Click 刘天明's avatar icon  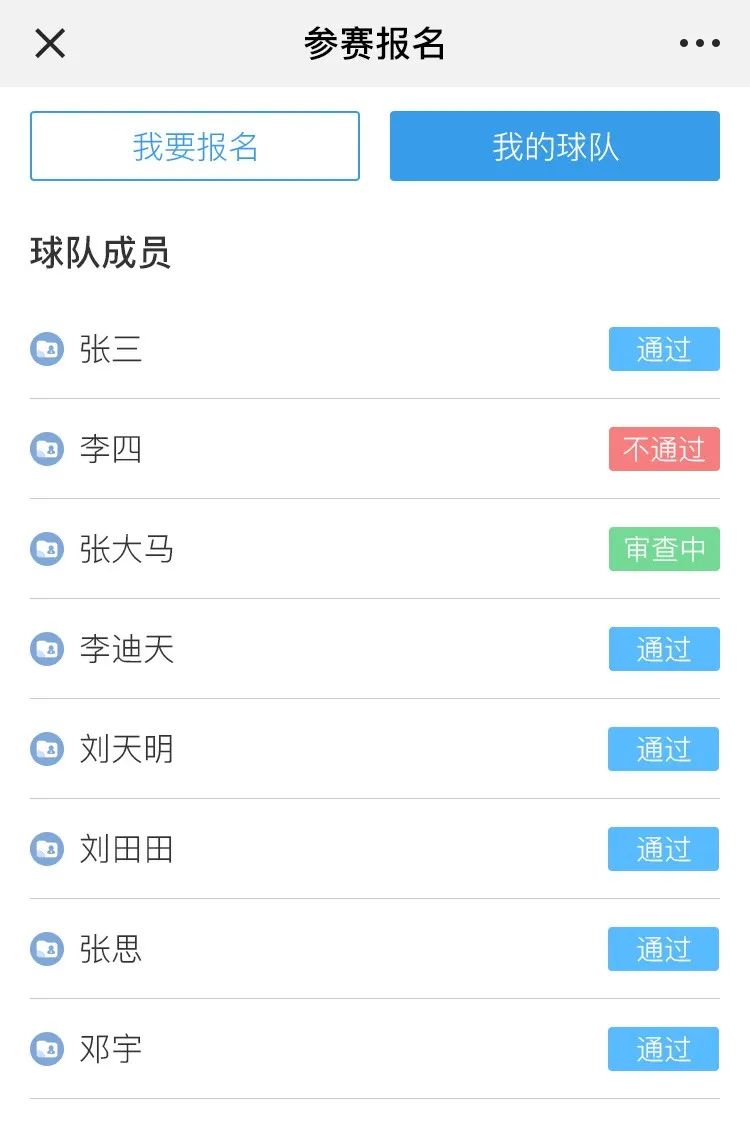47,749
